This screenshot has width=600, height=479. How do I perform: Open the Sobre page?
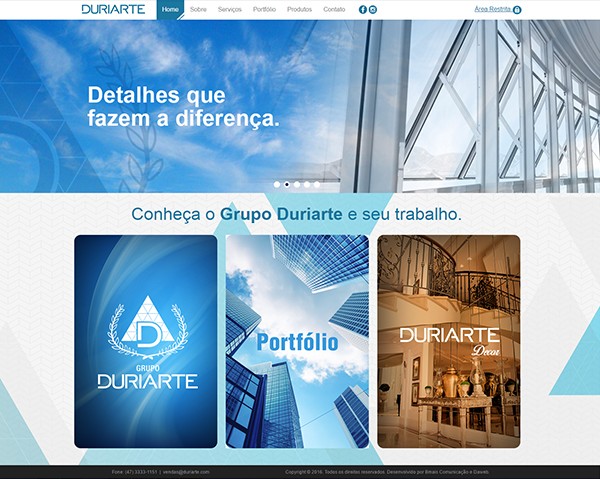(198, 9)
